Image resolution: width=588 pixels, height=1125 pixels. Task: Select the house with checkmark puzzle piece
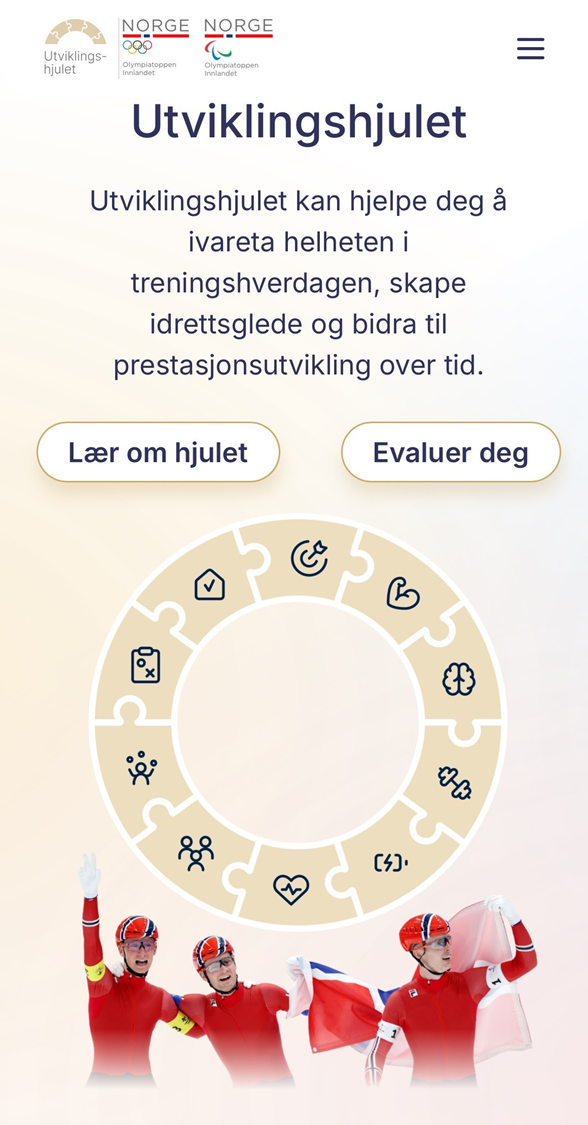(x=210, y=585)
